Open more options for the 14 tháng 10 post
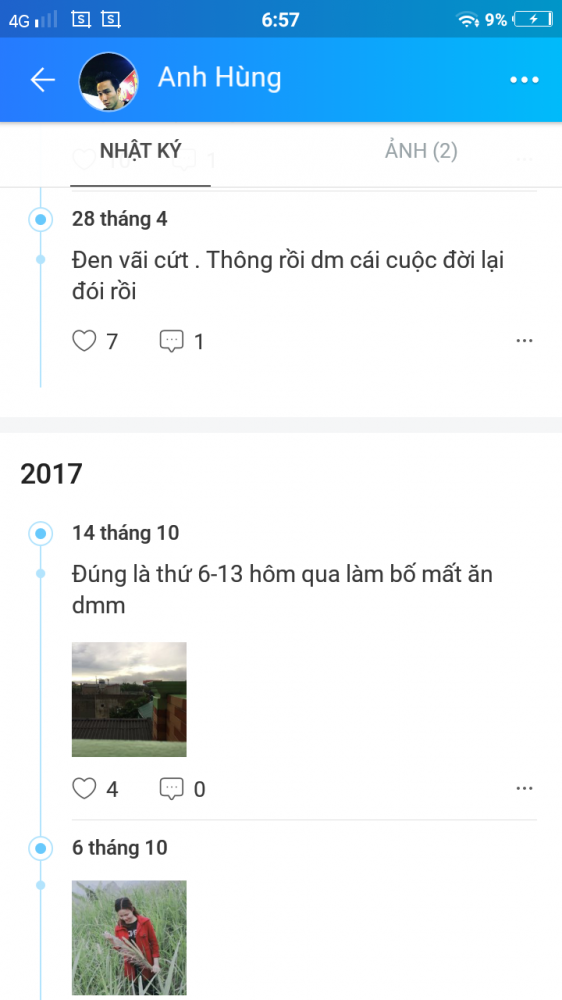The height and width of the screenshot is (1000, 562). coord(524,789)
